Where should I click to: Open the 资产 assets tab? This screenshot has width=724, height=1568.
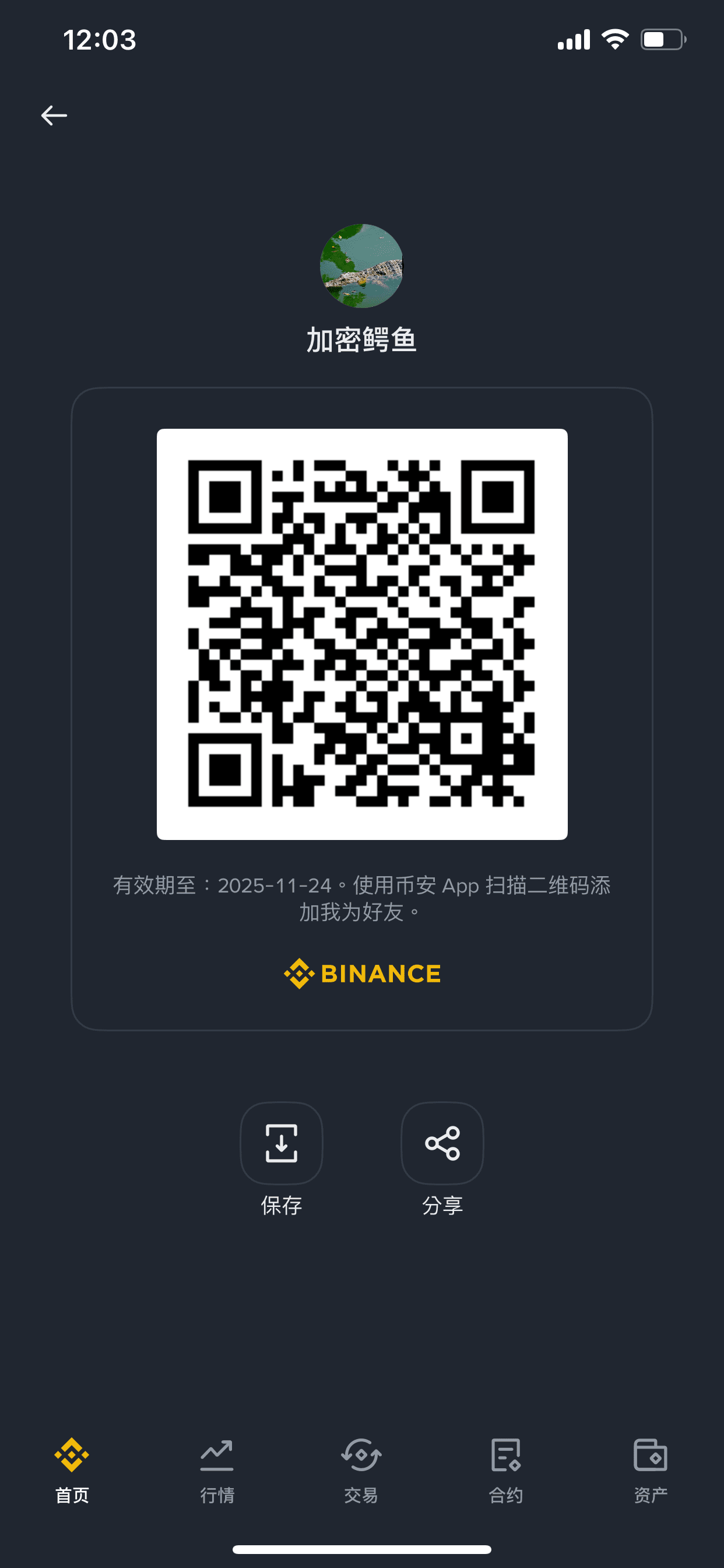pyautogui.click(x=651, y=1468)
